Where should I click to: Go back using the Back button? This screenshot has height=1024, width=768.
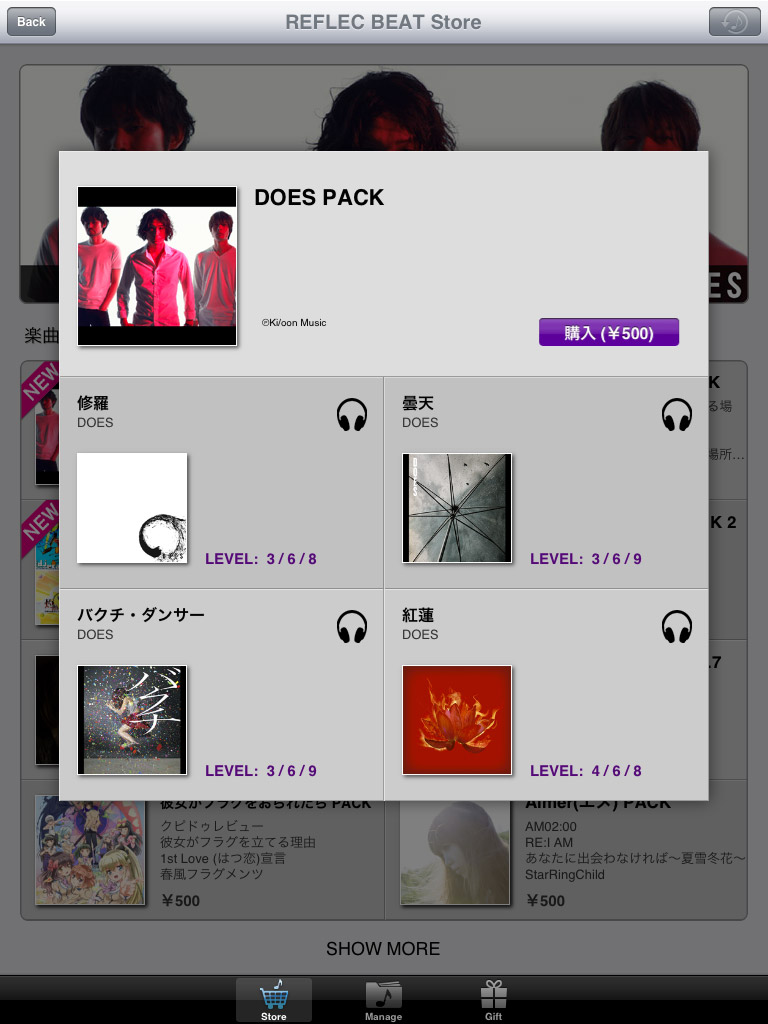click(31, 22)
